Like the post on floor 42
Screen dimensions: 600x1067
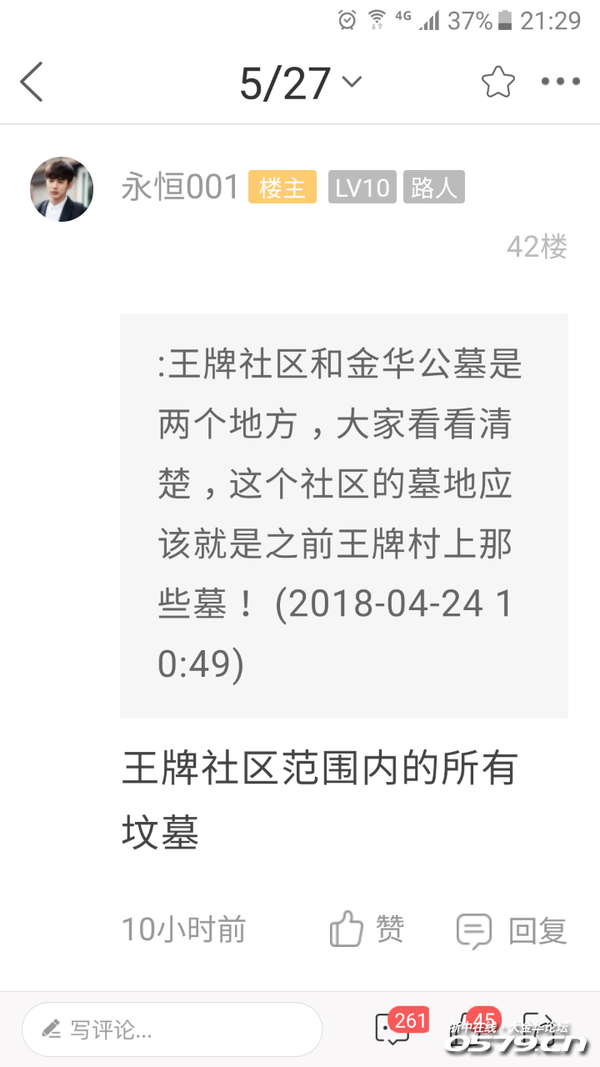point(367,929)
